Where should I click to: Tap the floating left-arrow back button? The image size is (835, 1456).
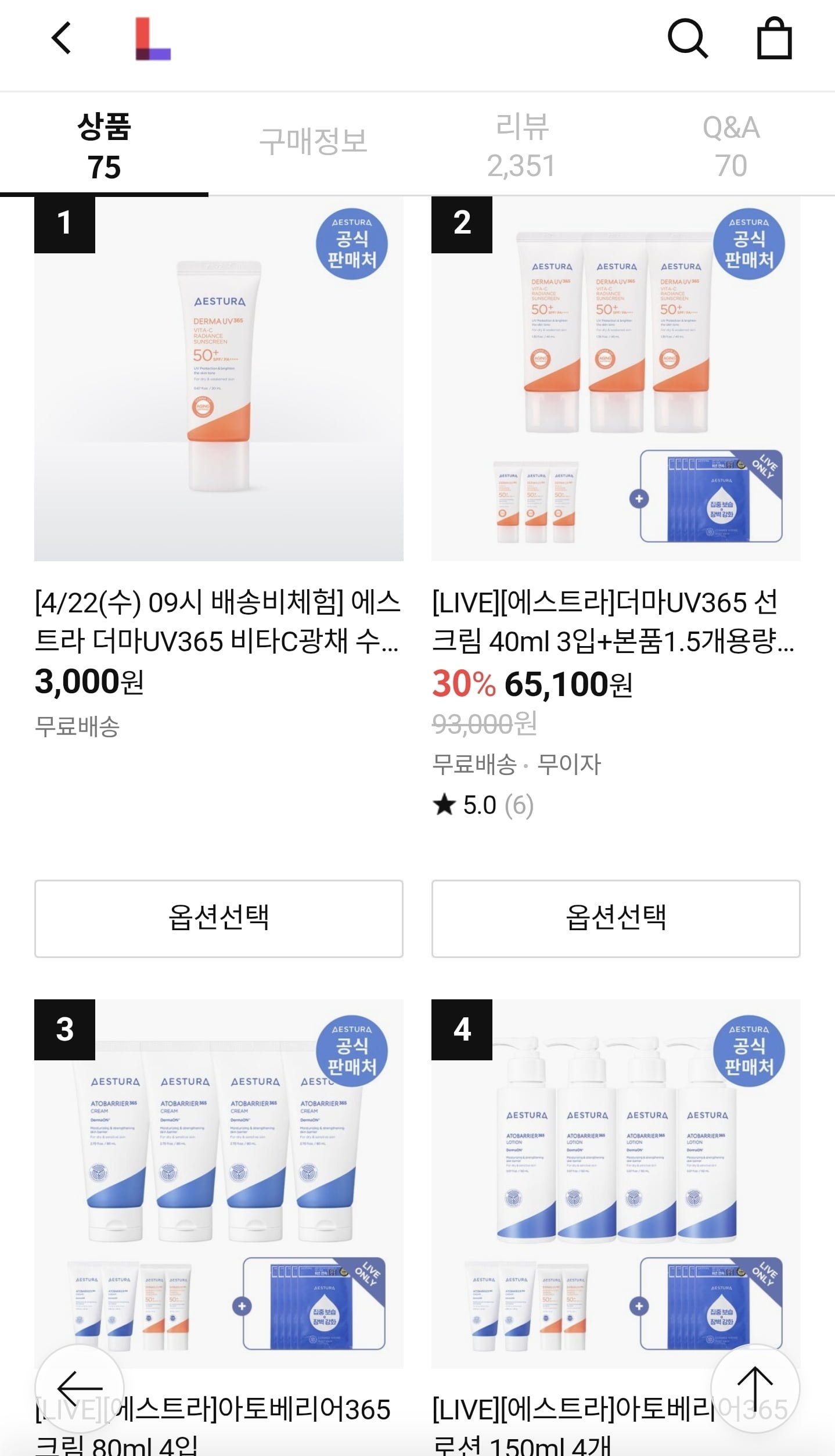click(80, 1388)
